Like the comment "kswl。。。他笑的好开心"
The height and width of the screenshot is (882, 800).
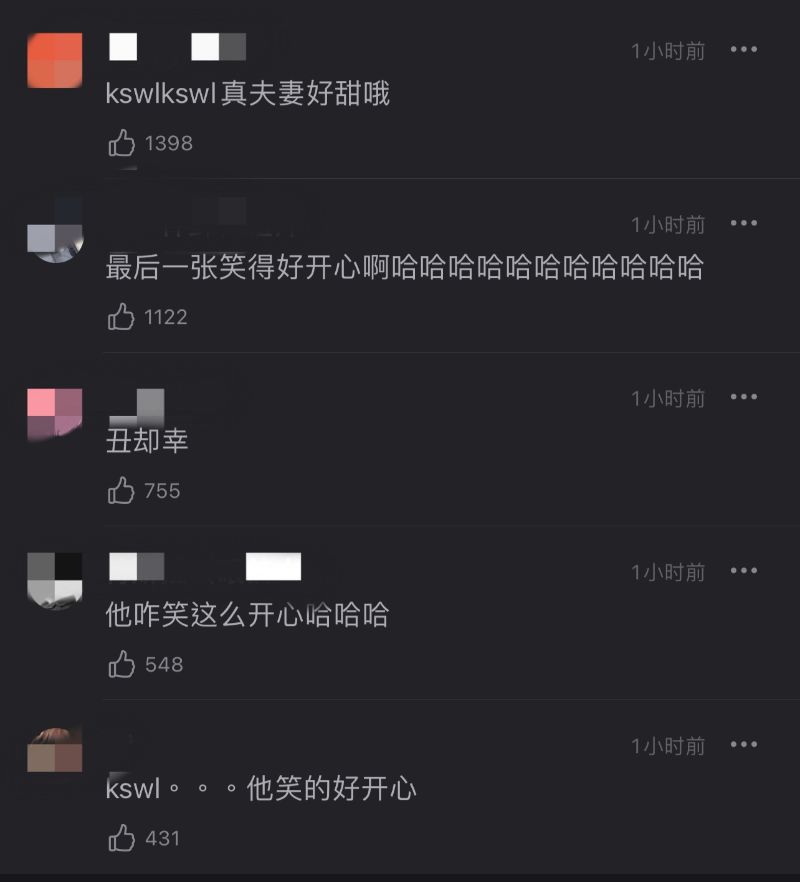[x=122, y=838]
